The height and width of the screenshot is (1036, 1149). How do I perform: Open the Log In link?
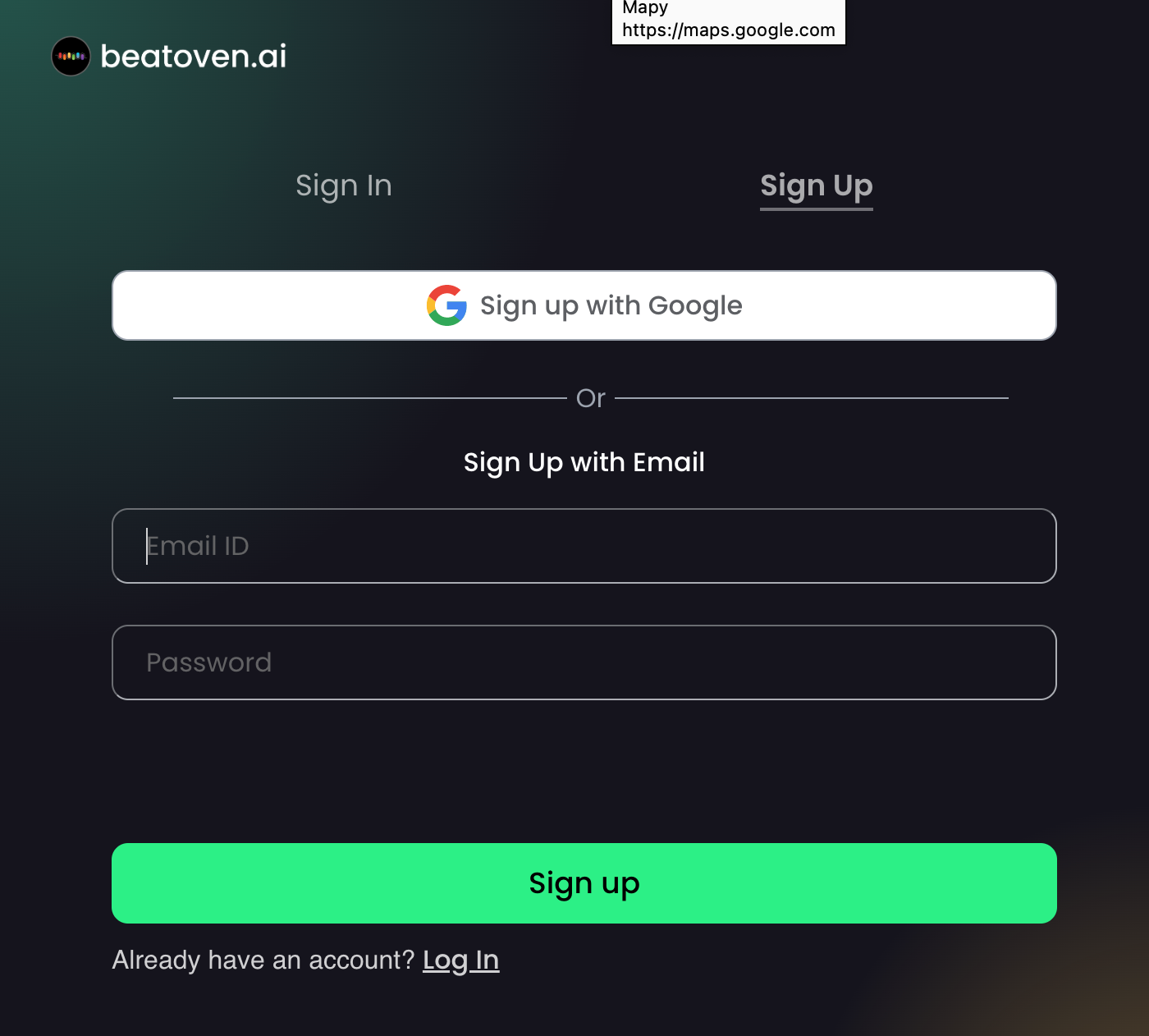(x=460, y=960)
